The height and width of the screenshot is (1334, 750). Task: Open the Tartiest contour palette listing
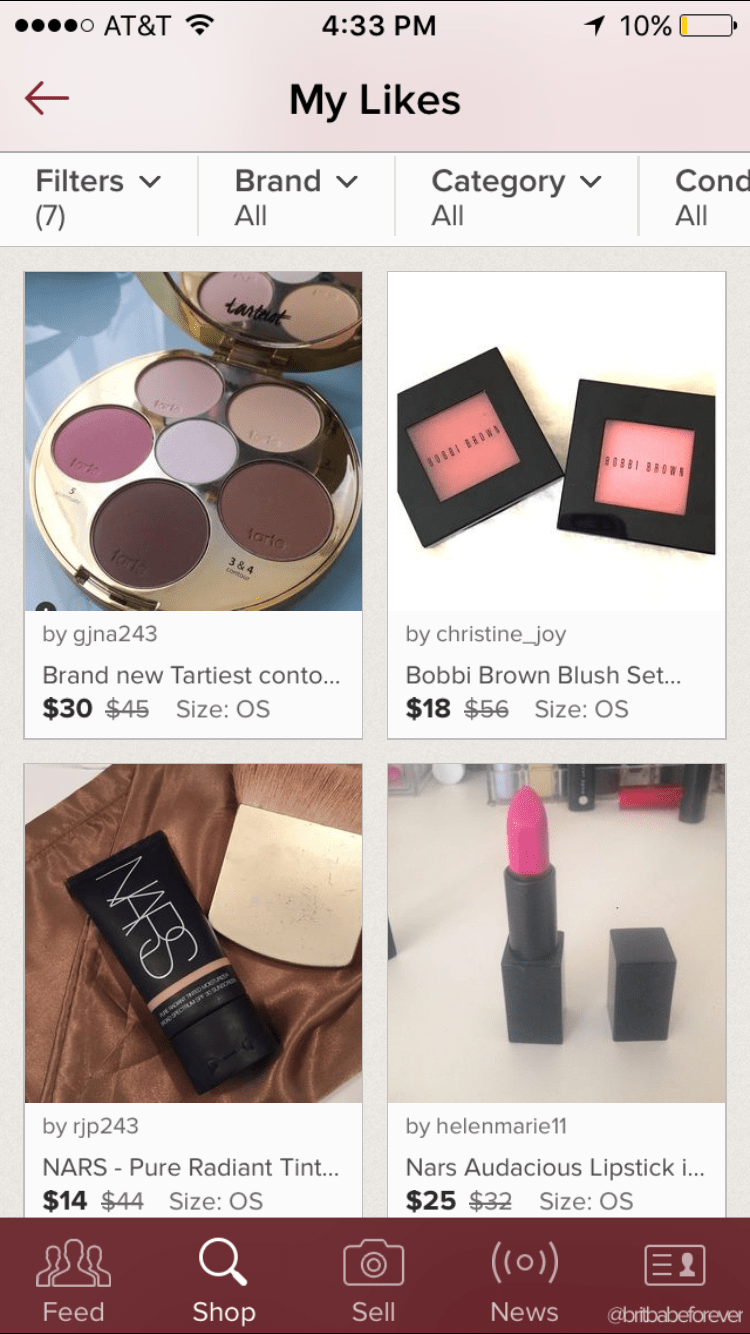tap(193, 442)
